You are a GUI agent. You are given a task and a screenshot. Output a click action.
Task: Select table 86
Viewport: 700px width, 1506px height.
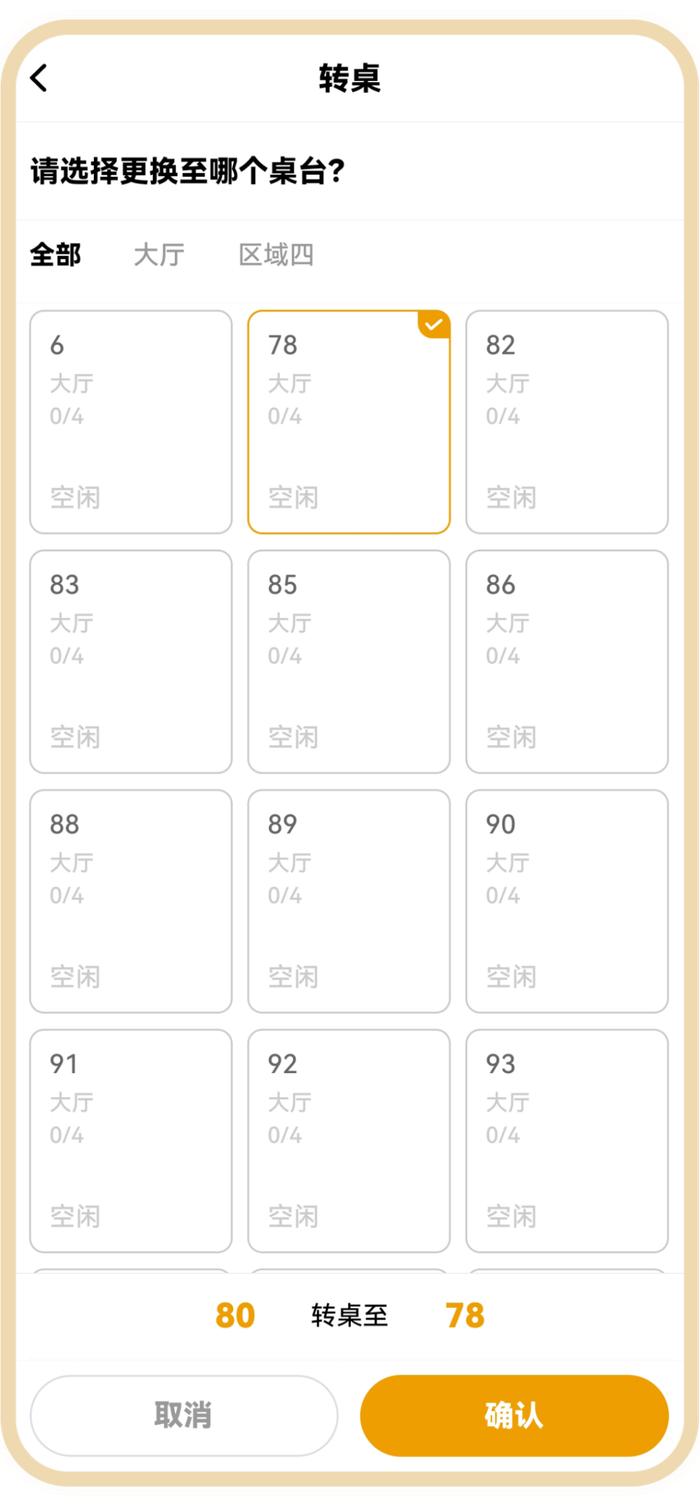567,662
